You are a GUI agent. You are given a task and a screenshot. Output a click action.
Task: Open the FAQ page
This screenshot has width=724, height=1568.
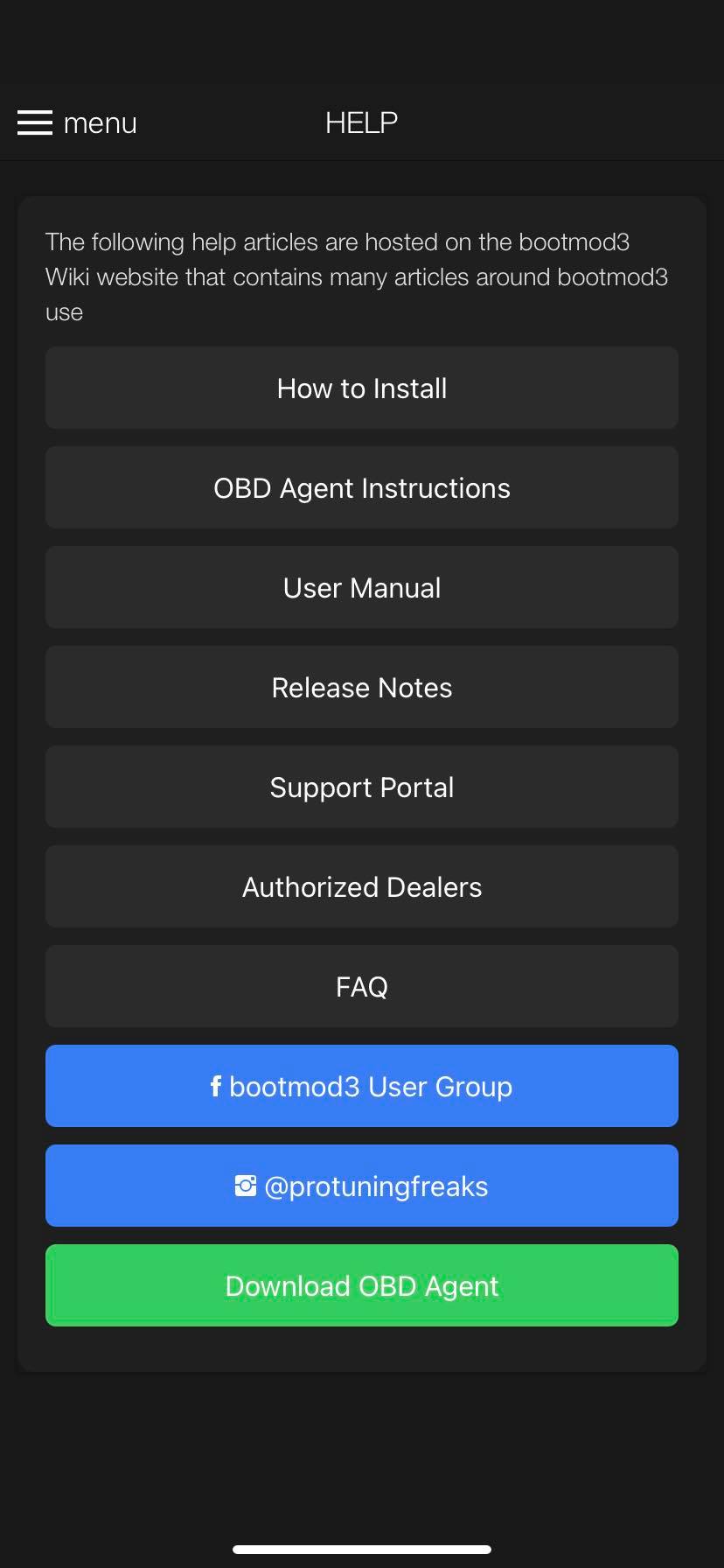click(x=362, y=987)
